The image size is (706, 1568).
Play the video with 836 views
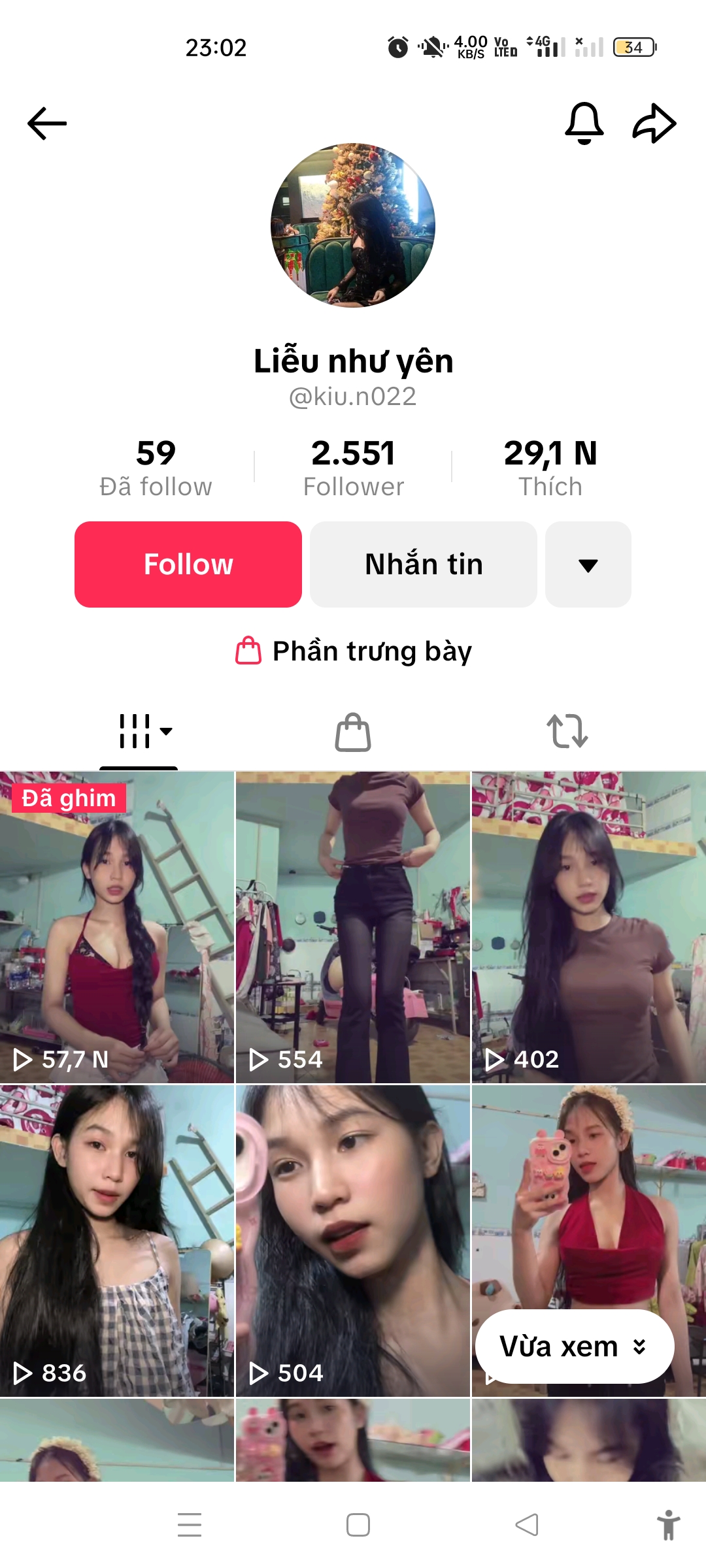coord(117,1241)
